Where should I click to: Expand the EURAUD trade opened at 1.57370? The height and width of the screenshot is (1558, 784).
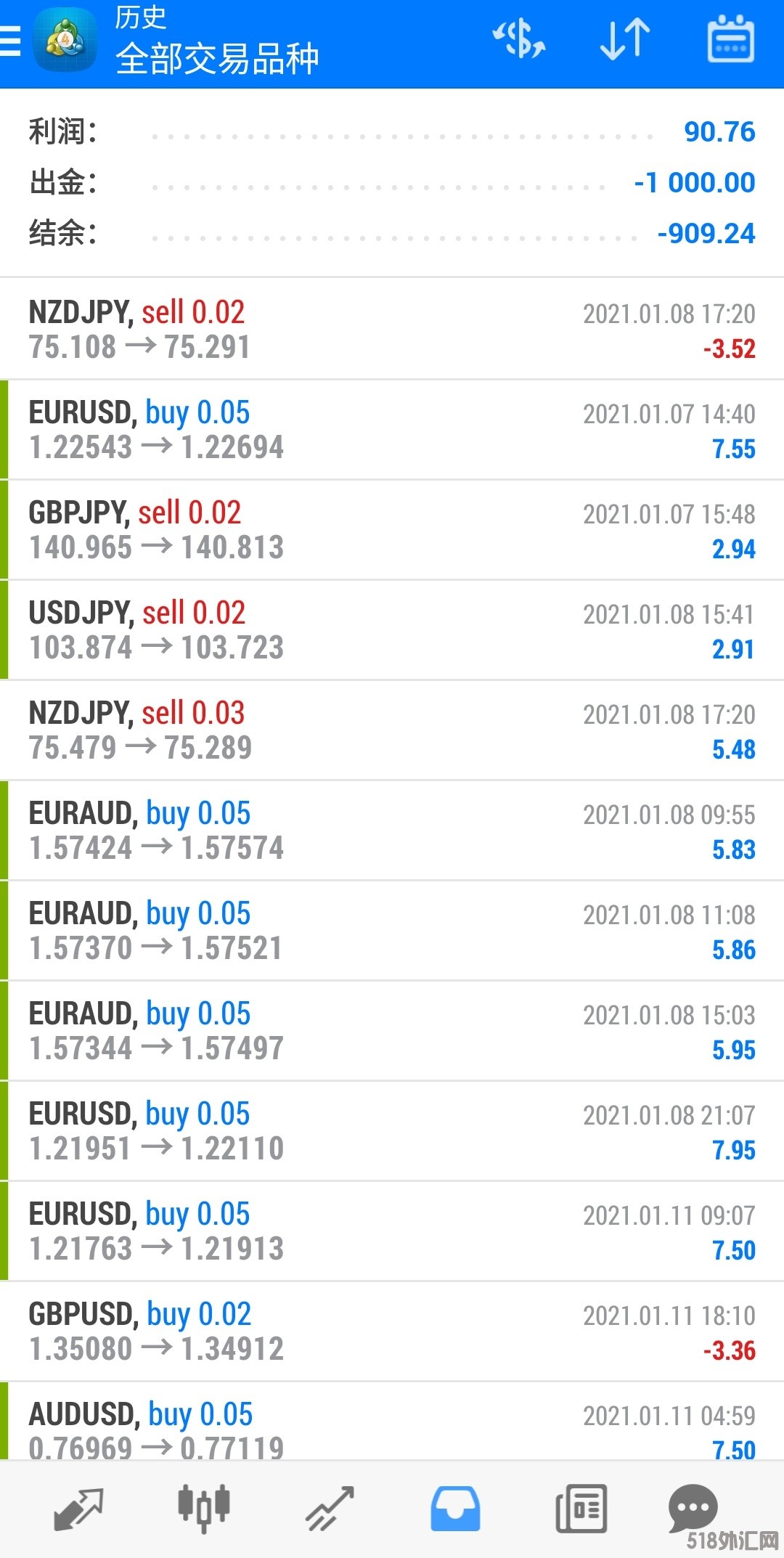392,931
